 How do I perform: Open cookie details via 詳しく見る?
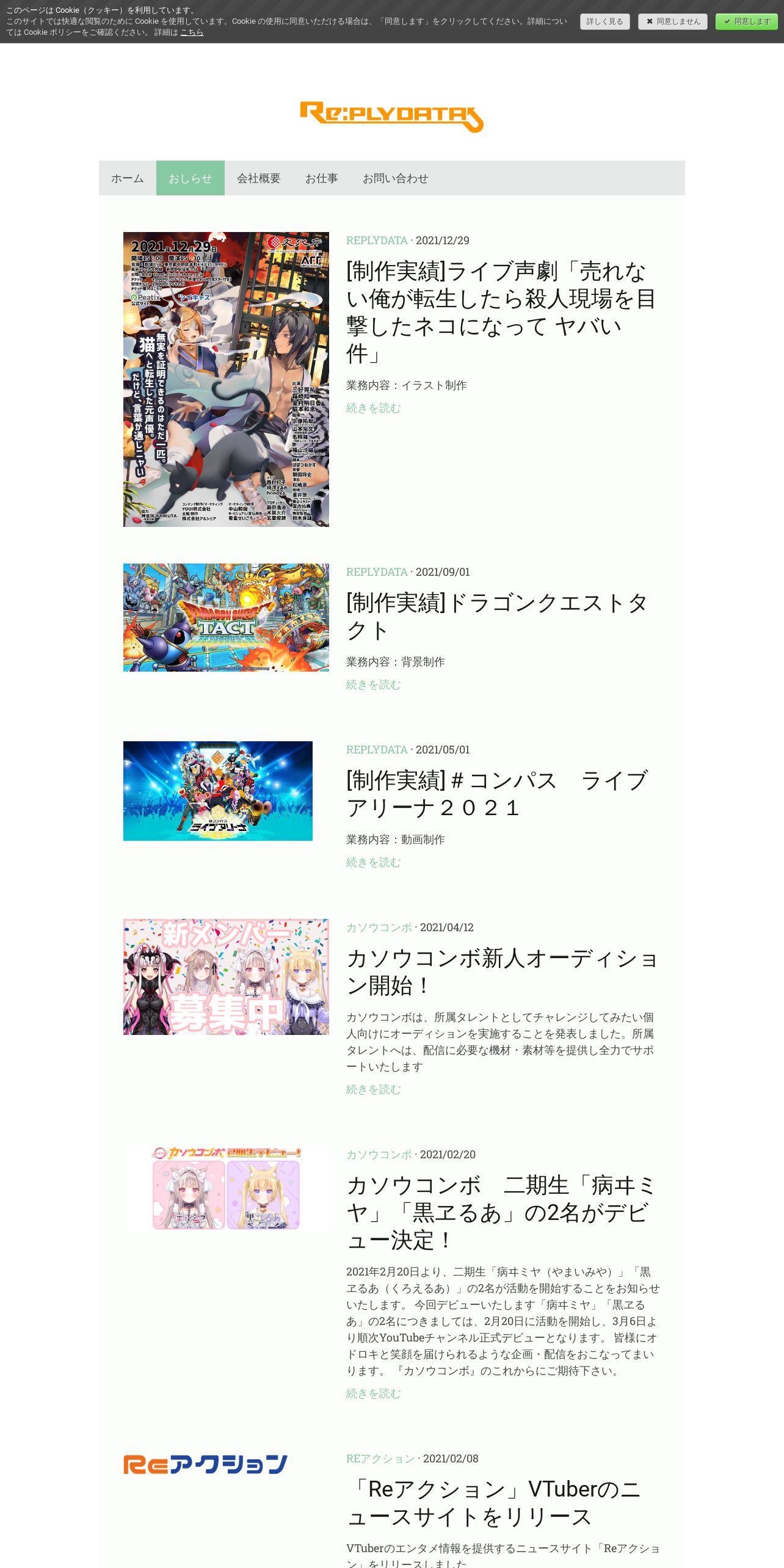click(x=604, y=21)
